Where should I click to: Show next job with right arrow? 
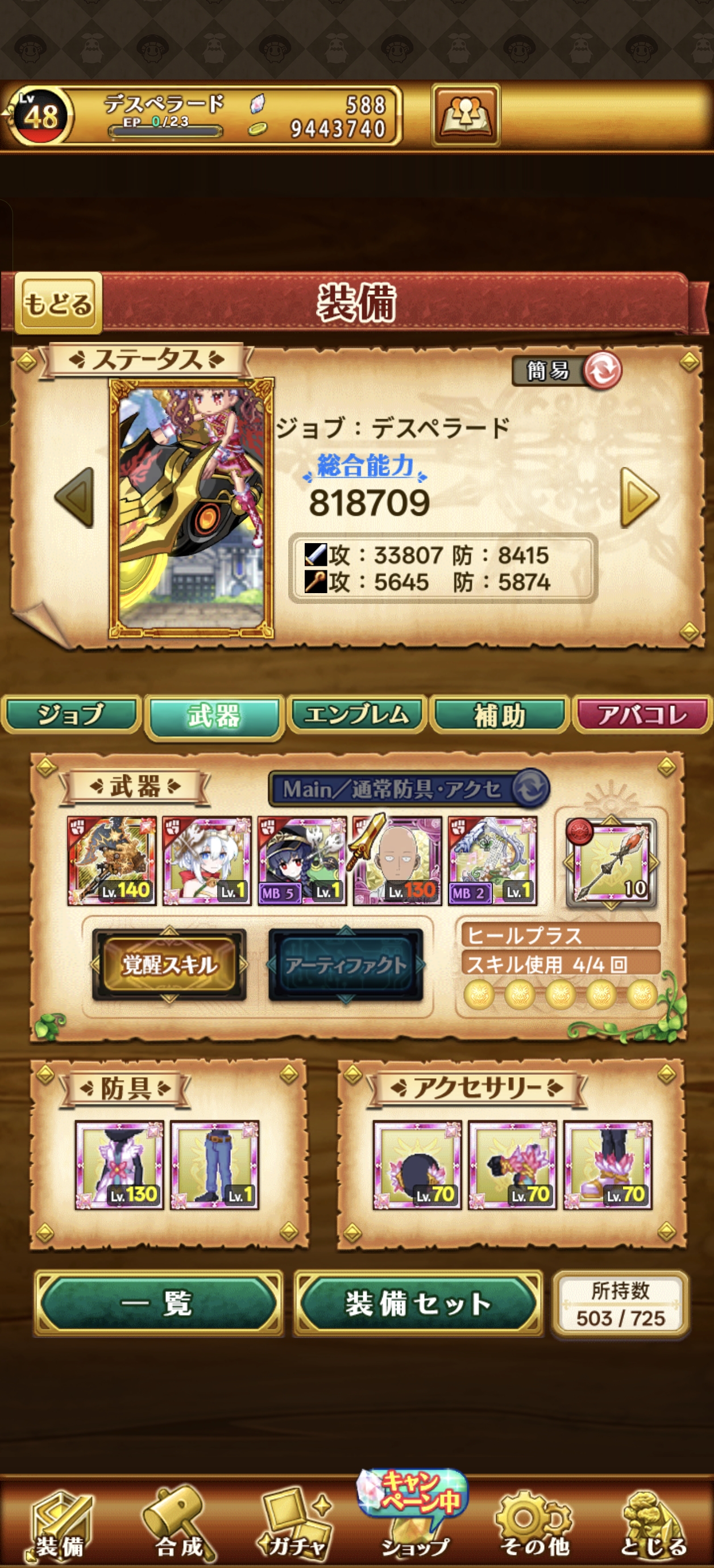pos(639,497)
